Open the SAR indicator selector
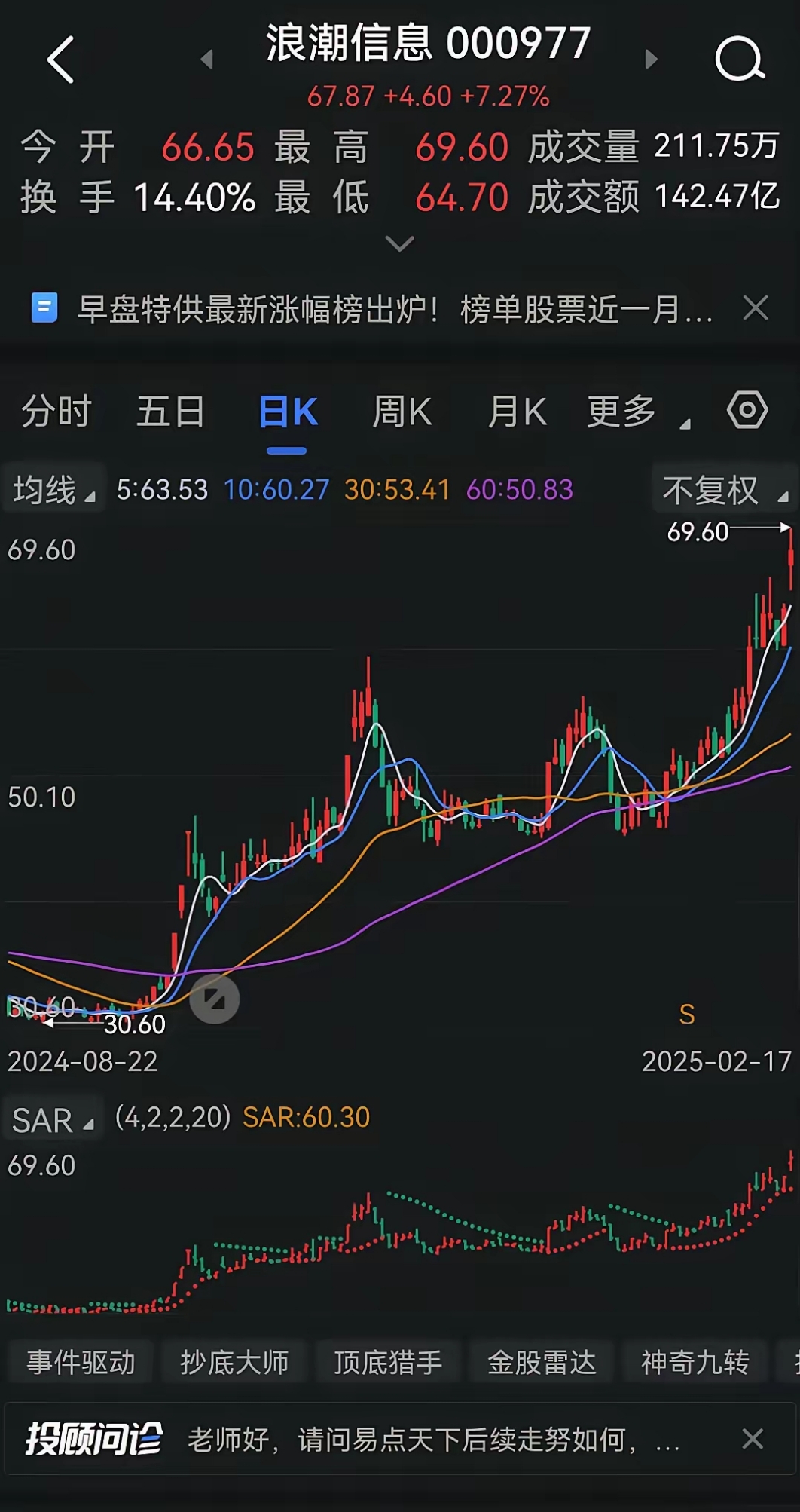Screen dimensions: 800x1512 (53, 1120)
